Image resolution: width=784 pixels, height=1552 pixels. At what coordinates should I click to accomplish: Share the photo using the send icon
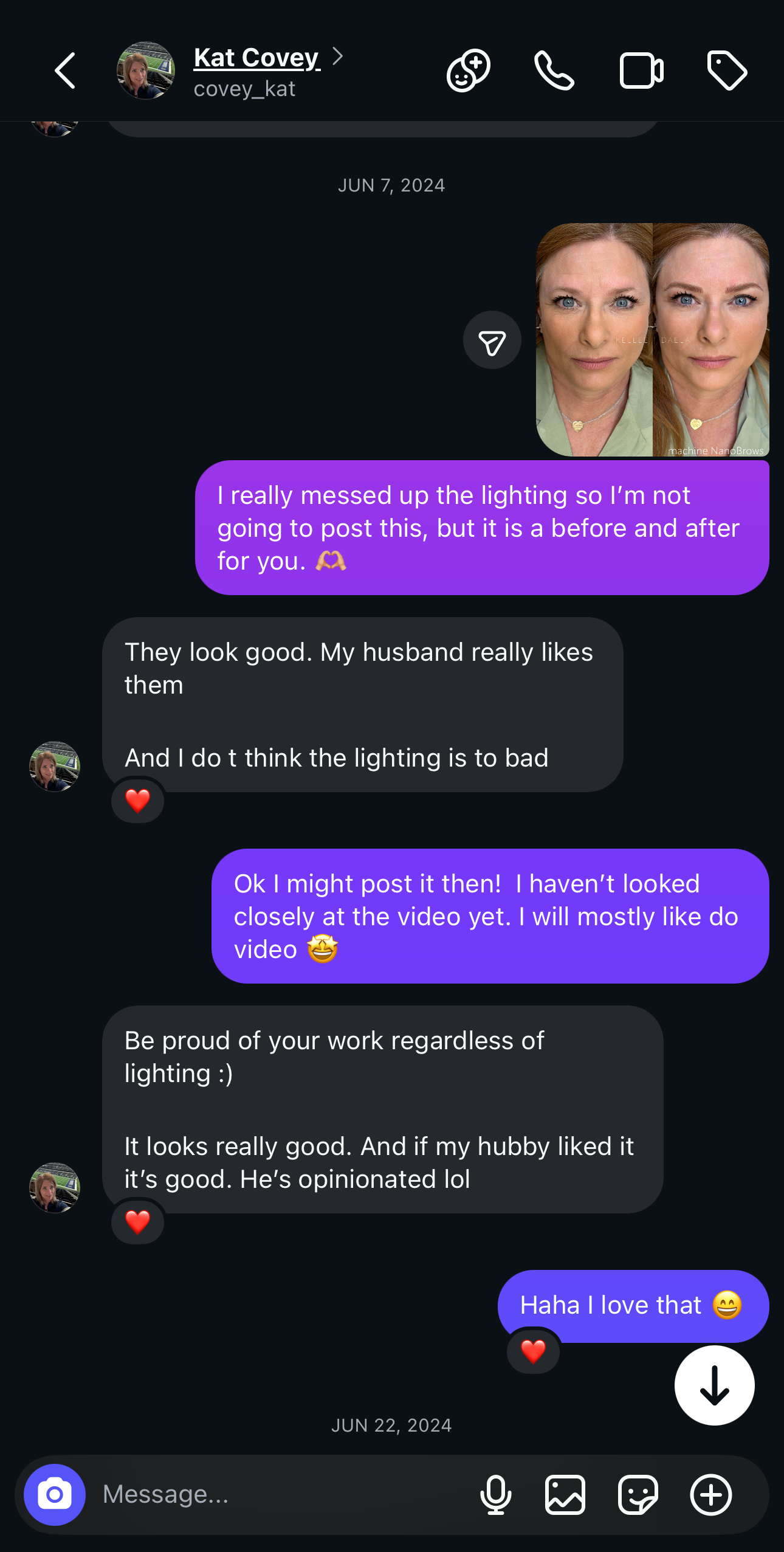point(492,340)
